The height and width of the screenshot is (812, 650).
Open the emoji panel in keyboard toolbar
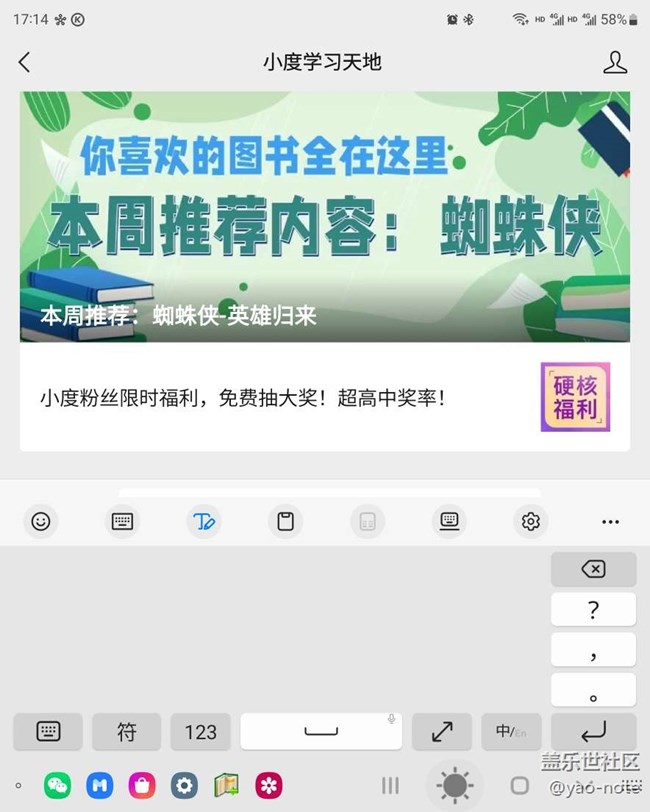pos(41,521)
